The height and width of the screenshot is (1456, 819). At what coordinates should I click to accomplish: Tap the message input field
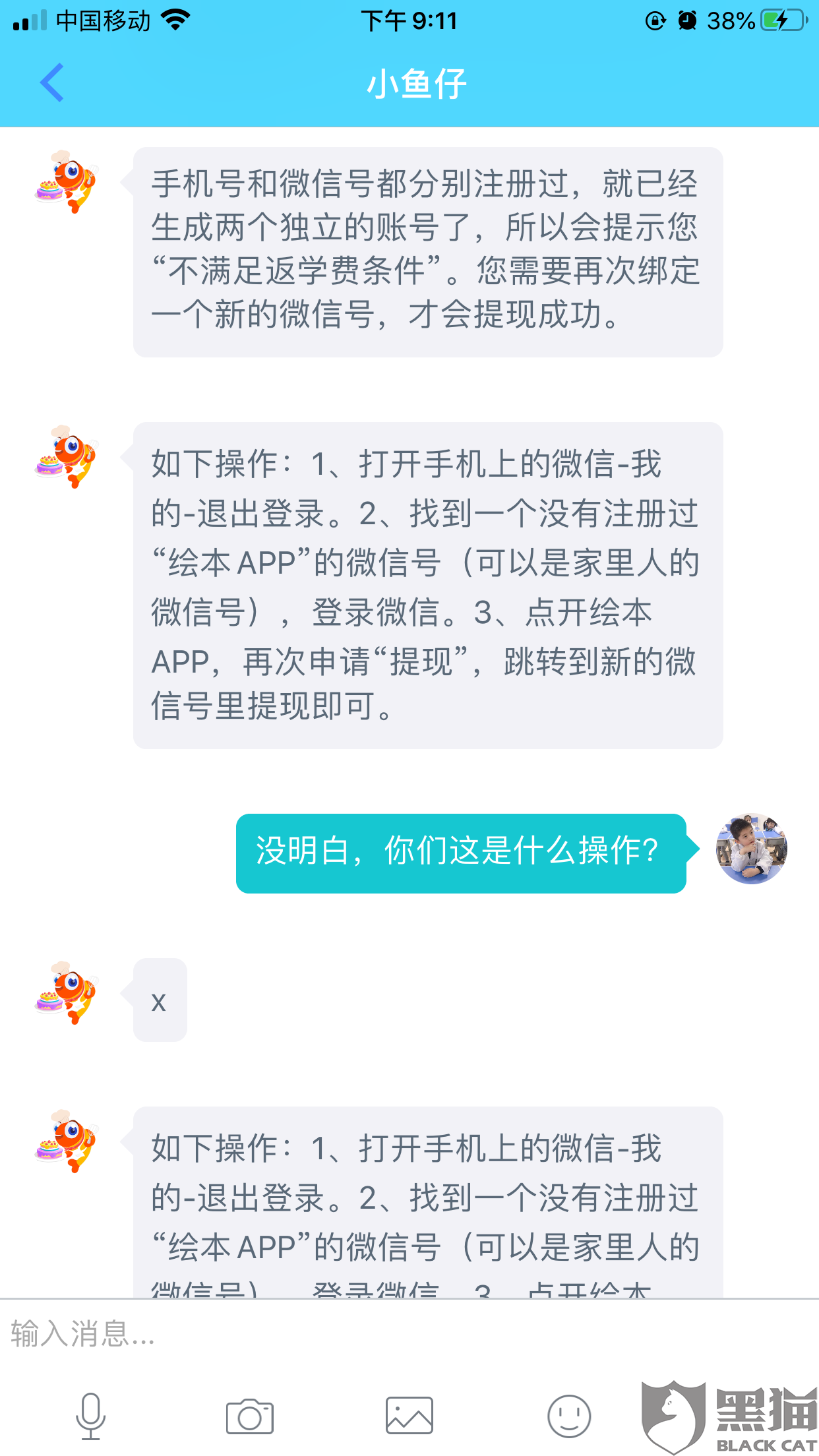click(x=409, y=1333)
